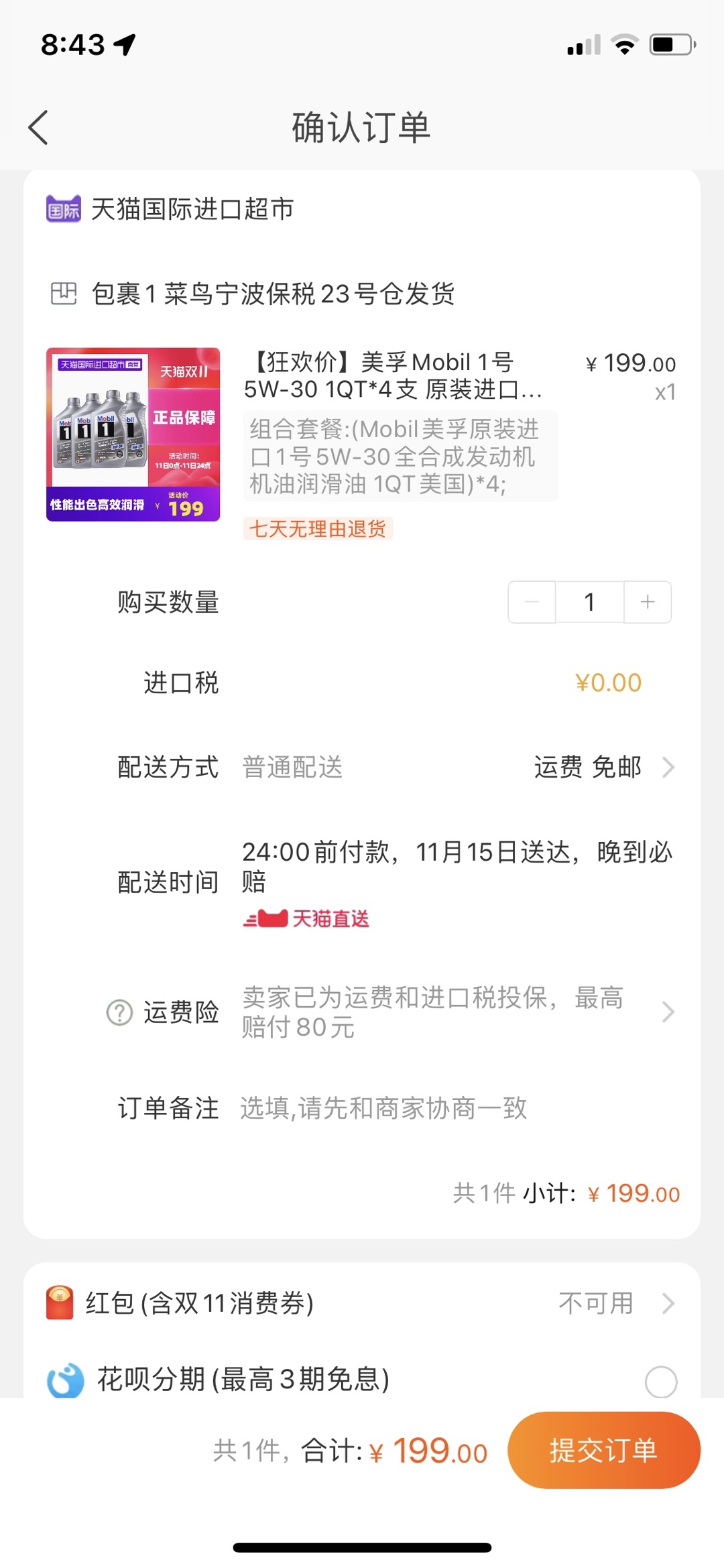724x1568 pixels.
Task: Increase purchase quantity with the plus button
Action: (x=648, y=602)
